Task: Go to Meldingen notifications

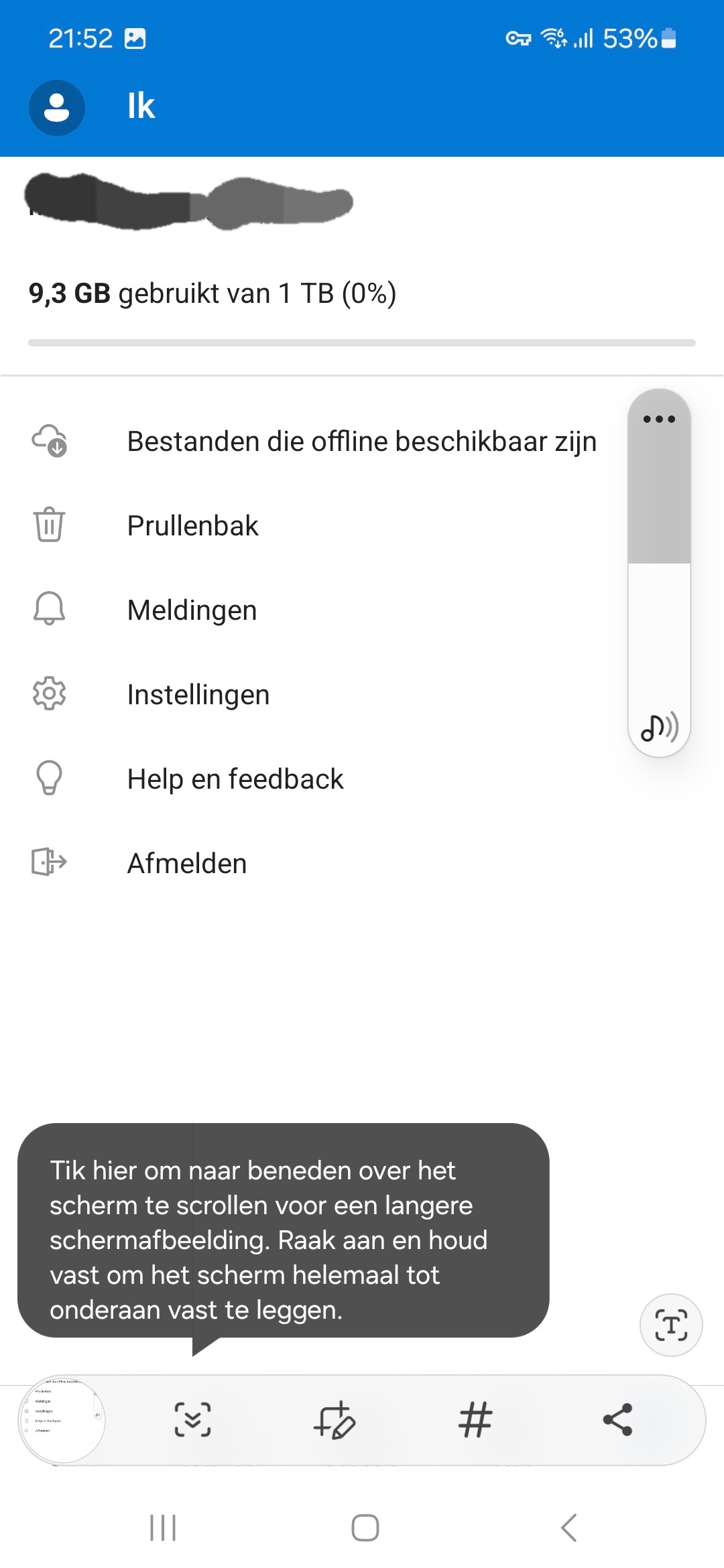Action: coord(192,610)
